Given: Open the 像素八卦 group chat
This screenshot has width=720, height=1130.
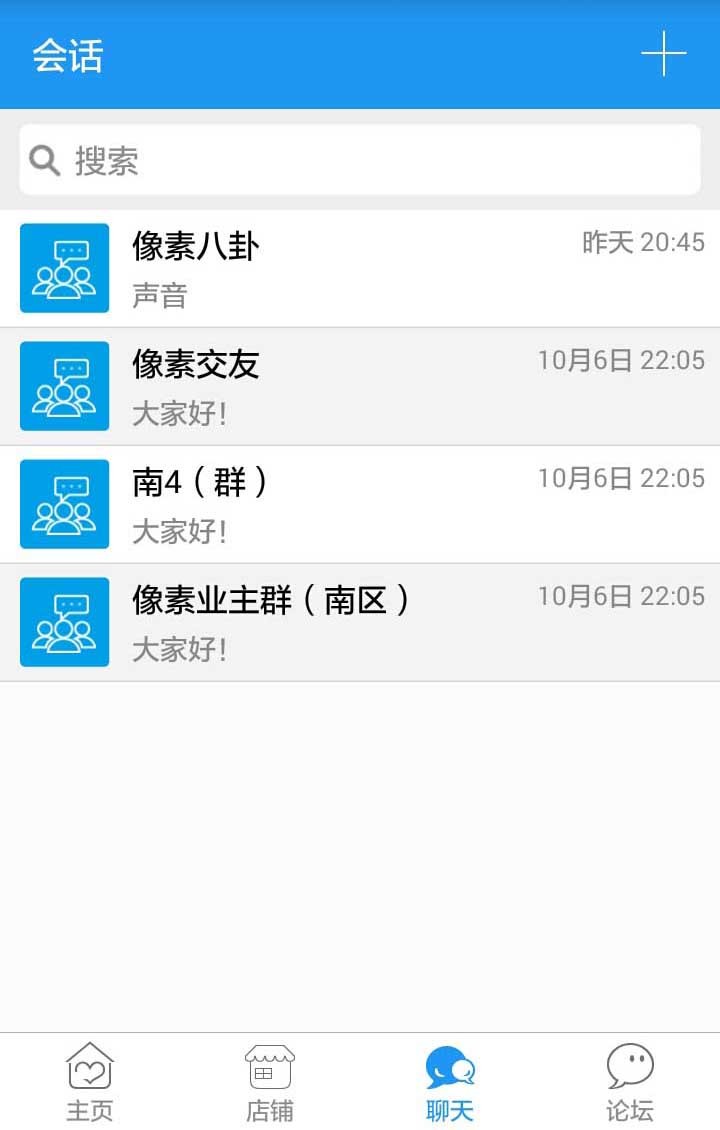Looking at the screenshot, I should click(360, 268).
